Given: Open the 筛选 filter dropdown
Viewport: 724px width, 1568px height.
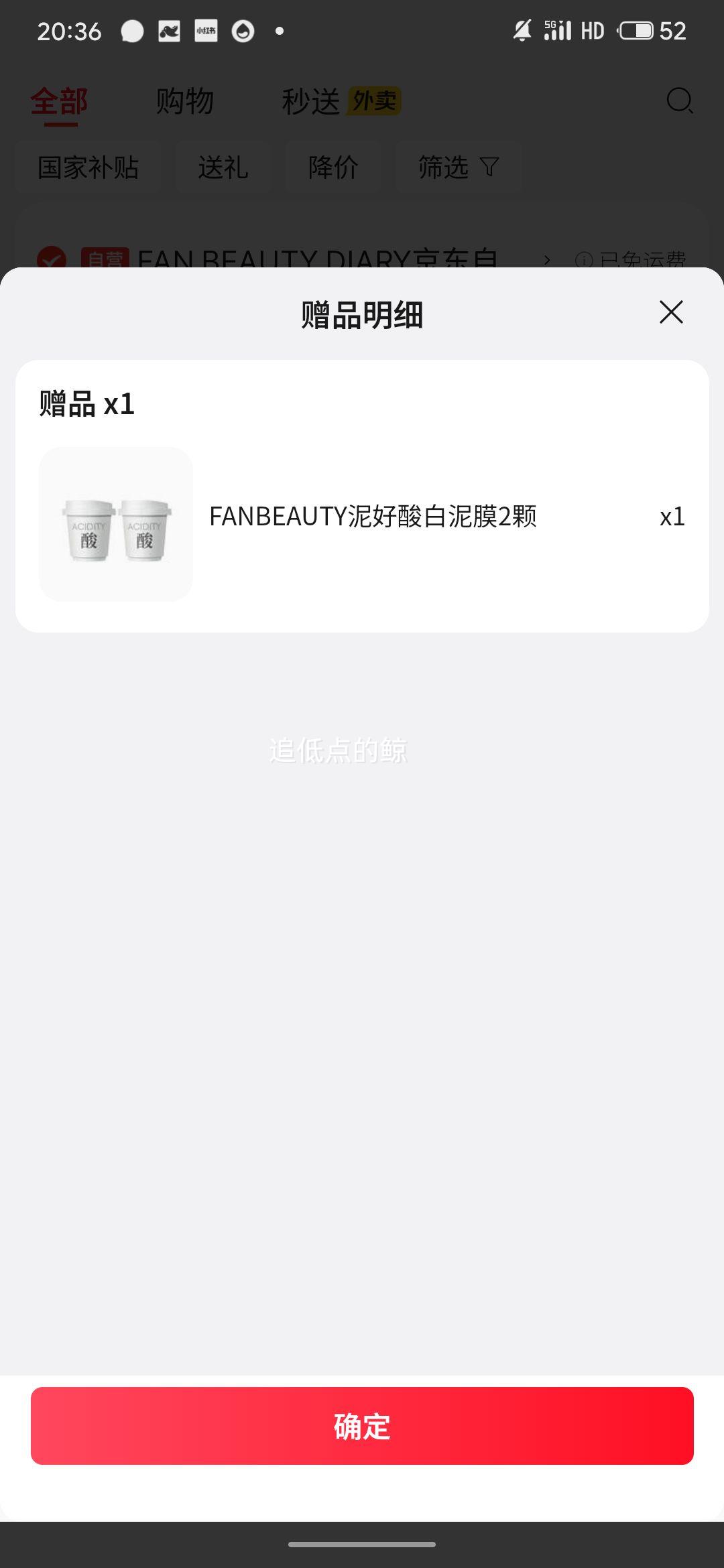Looking at the screenshot, I should click(x=459, y=168).
